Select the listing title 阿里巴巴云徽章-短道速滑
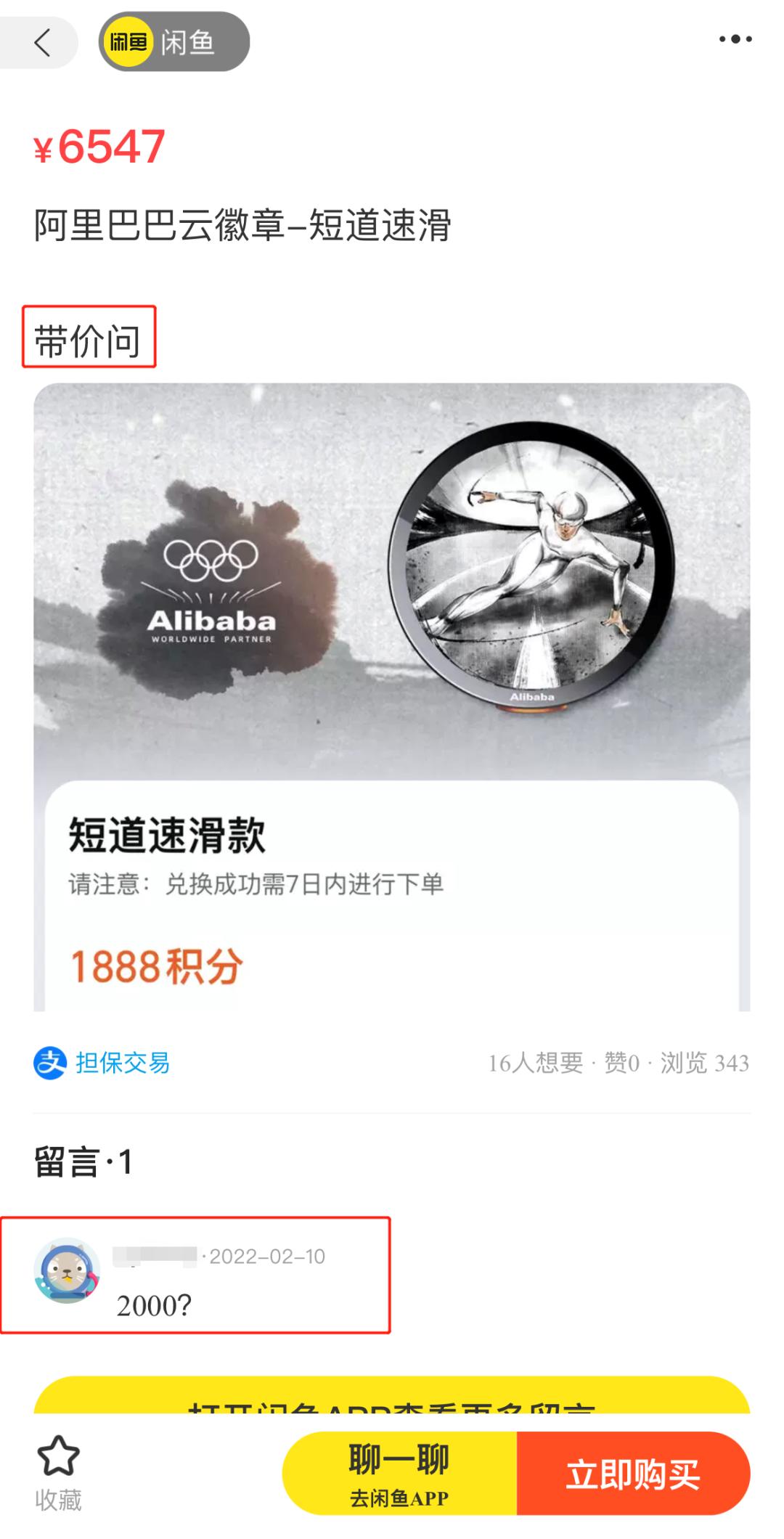The width and height of the screenshot is (784, 1539). coord(243,225)
